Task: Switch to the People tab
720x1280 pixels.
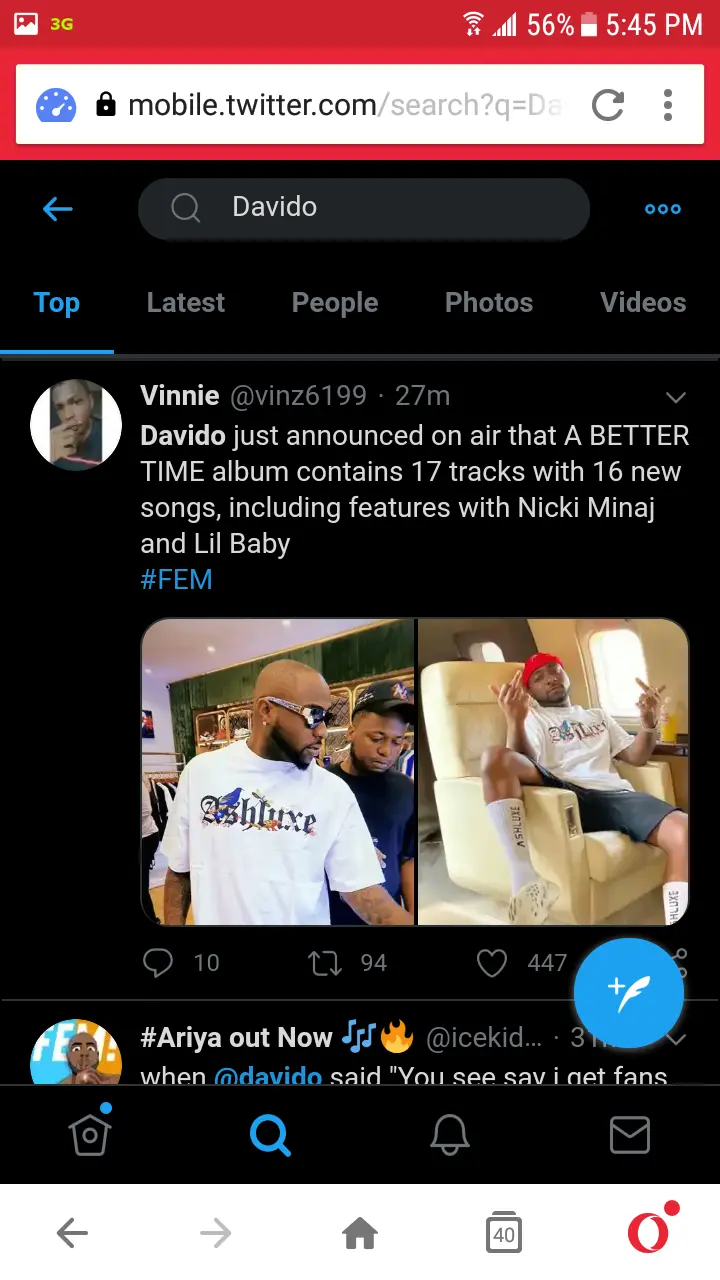Action: [x=335, y=303]
